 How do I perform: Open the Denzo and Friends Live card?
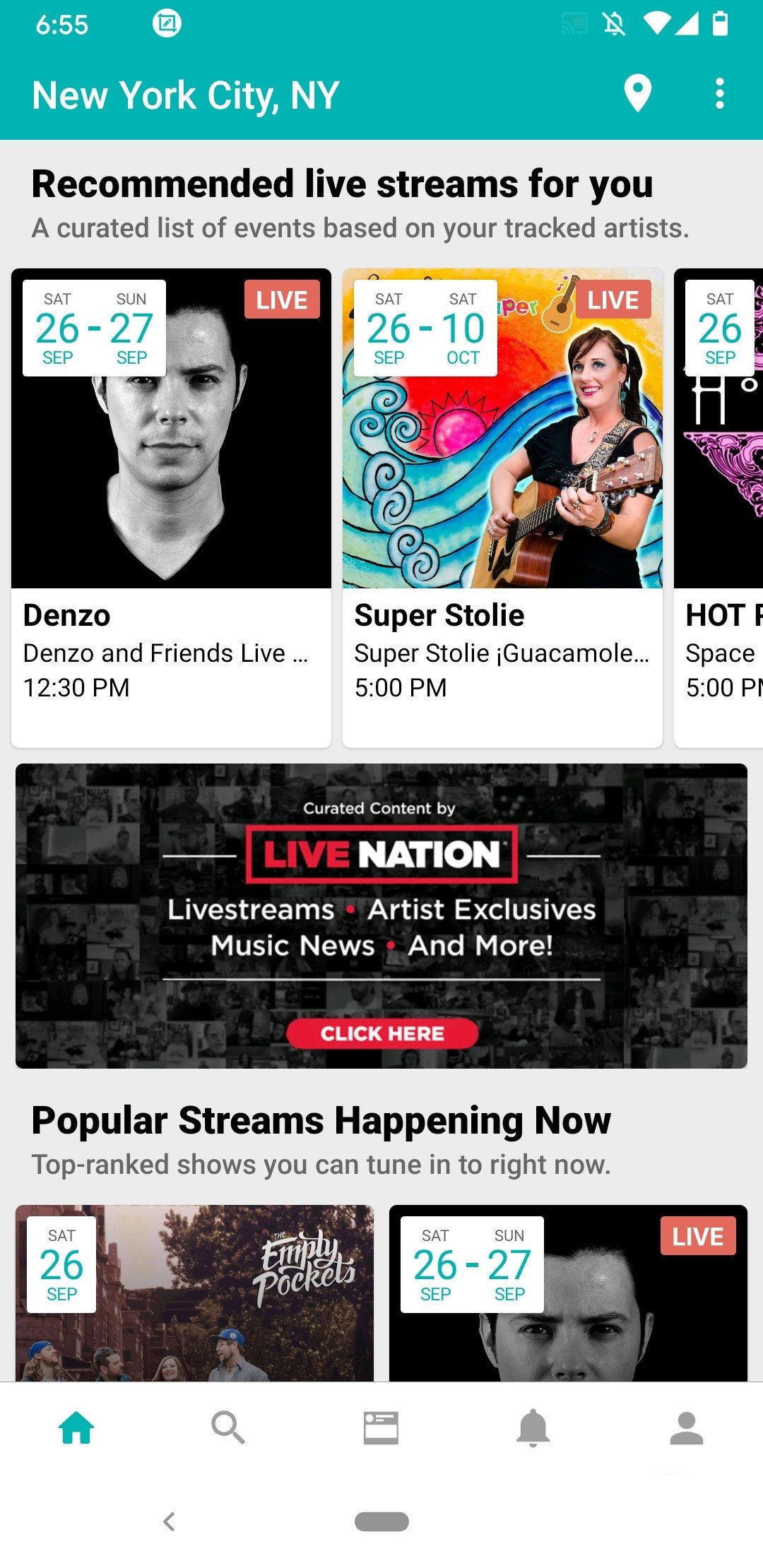[171, 508]
